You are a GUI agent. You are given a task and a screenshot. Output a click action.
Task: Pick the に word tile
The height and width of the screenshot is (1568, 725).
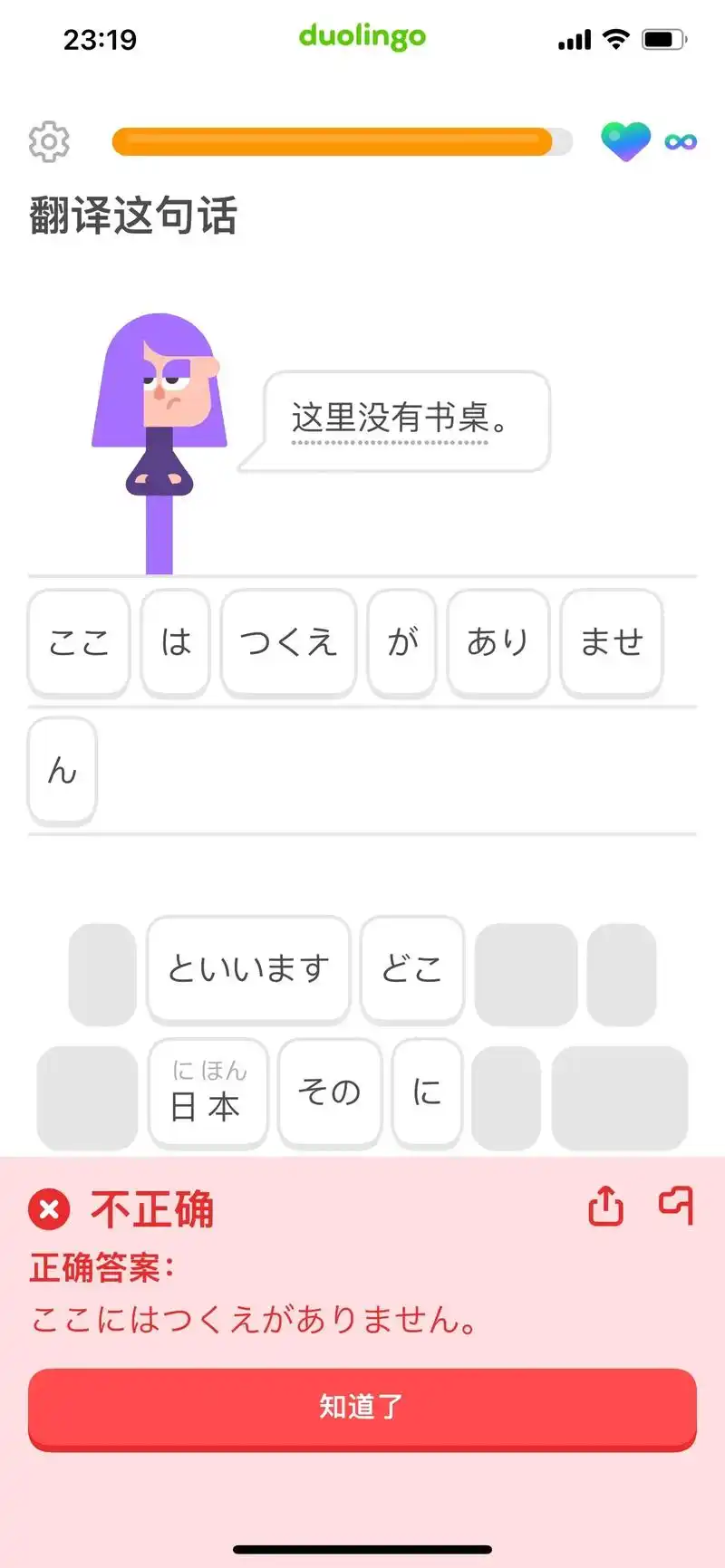[427, 1093]
